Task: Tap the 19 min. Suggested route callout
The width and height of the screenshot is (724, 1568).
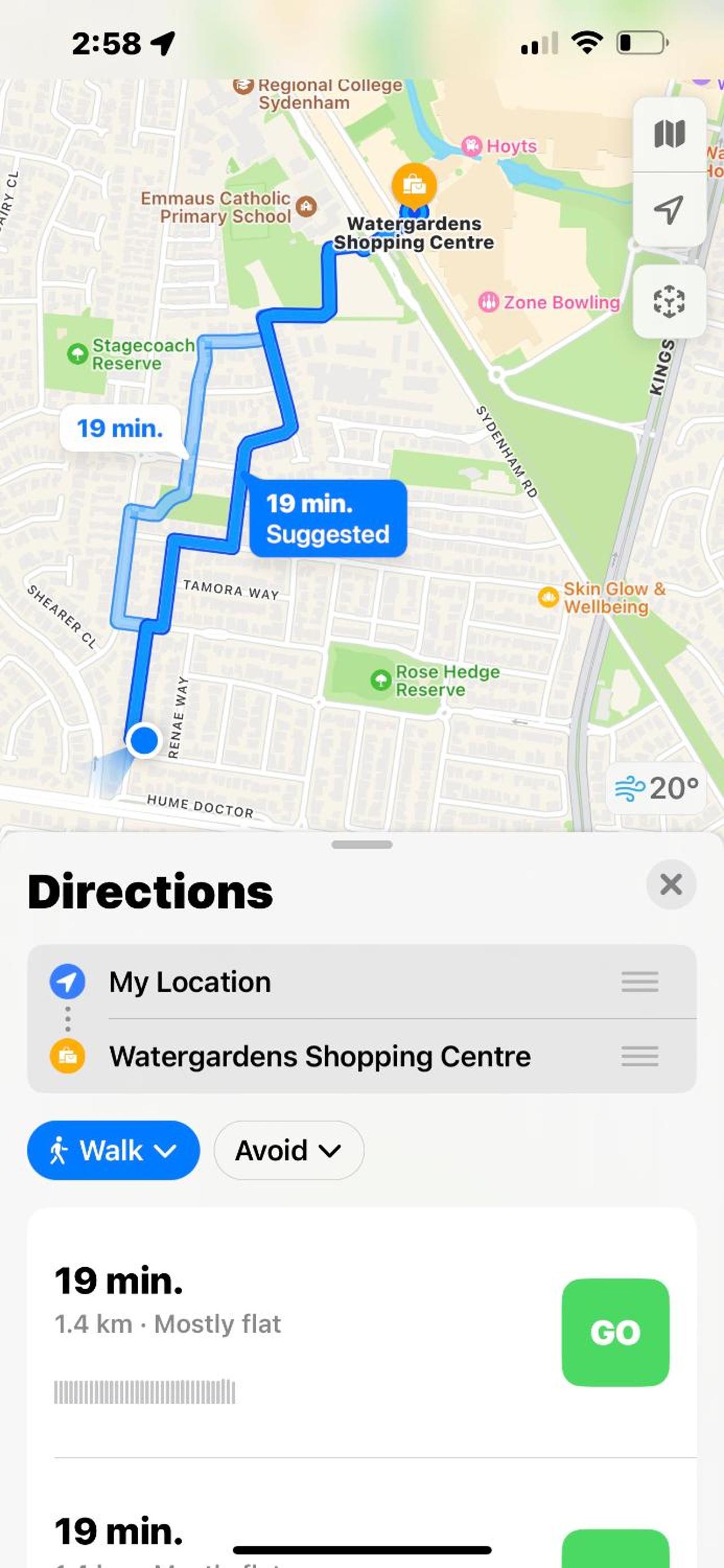Action: point(327,519)
